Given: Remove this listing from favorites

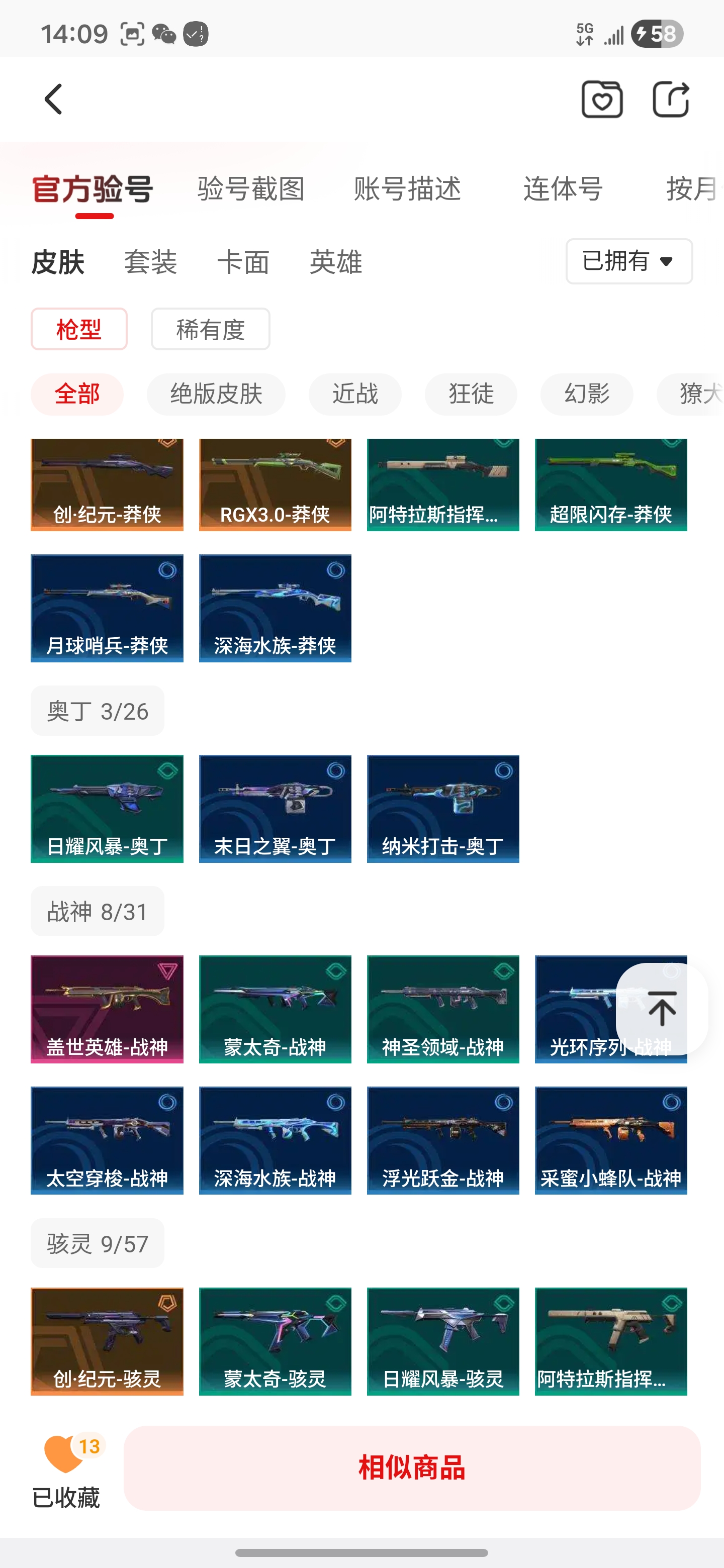Looking at the screenshot, I should tap(66, 1467).
